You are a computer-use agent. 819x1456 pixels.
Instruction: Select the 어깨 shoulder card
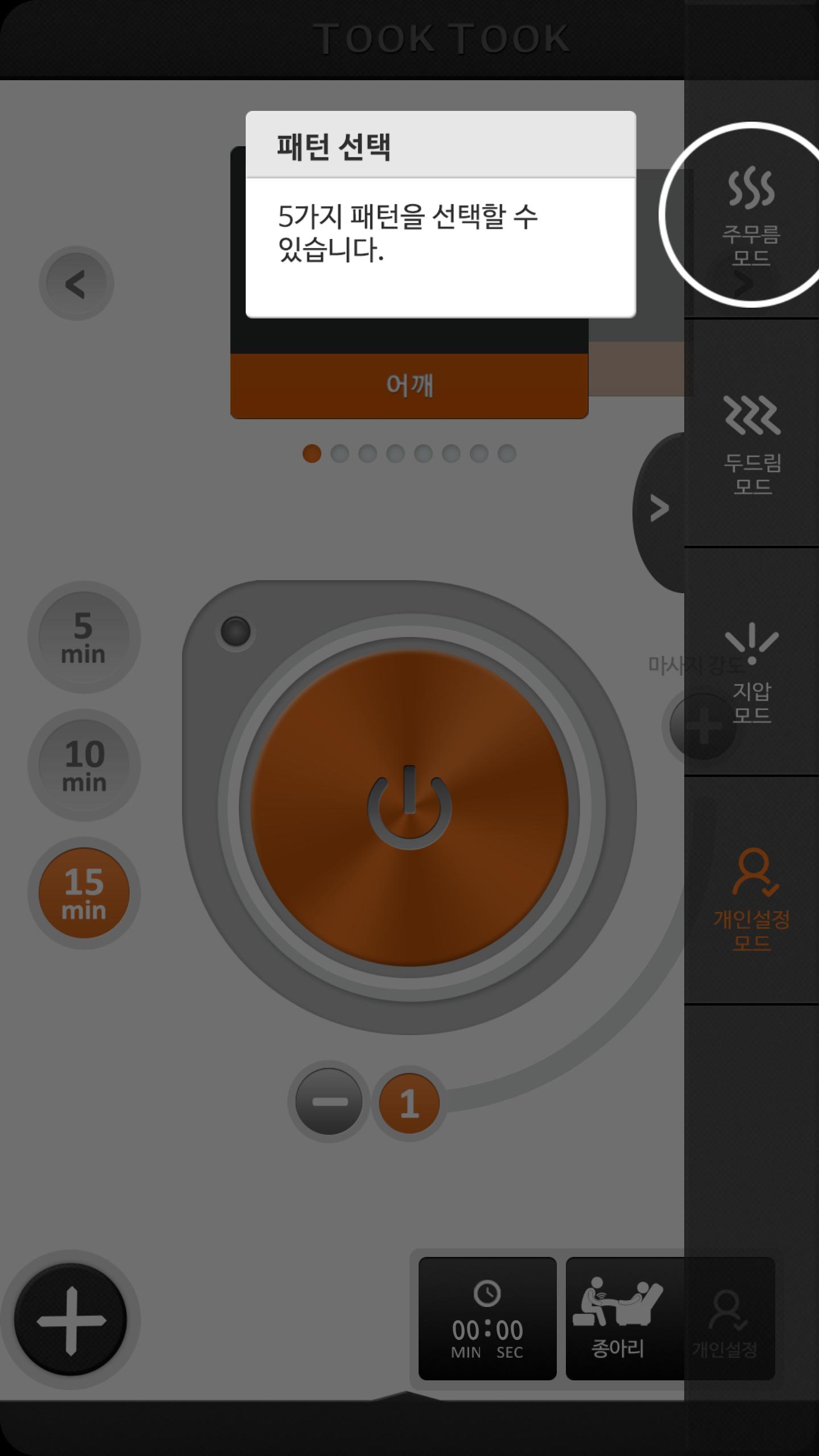click(409, 386)
